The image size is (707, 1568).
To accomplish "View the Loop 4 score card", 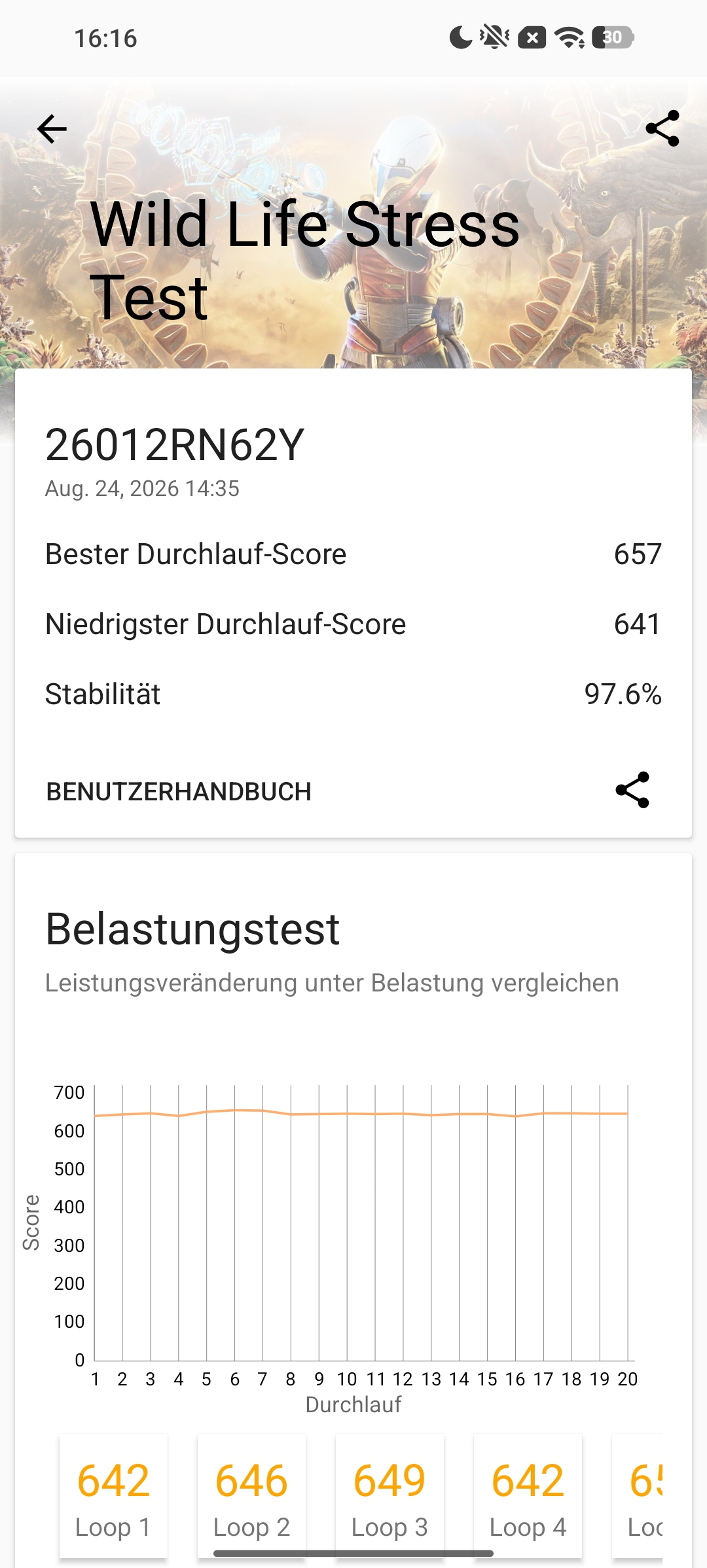I will click(x=528, y=1495).
